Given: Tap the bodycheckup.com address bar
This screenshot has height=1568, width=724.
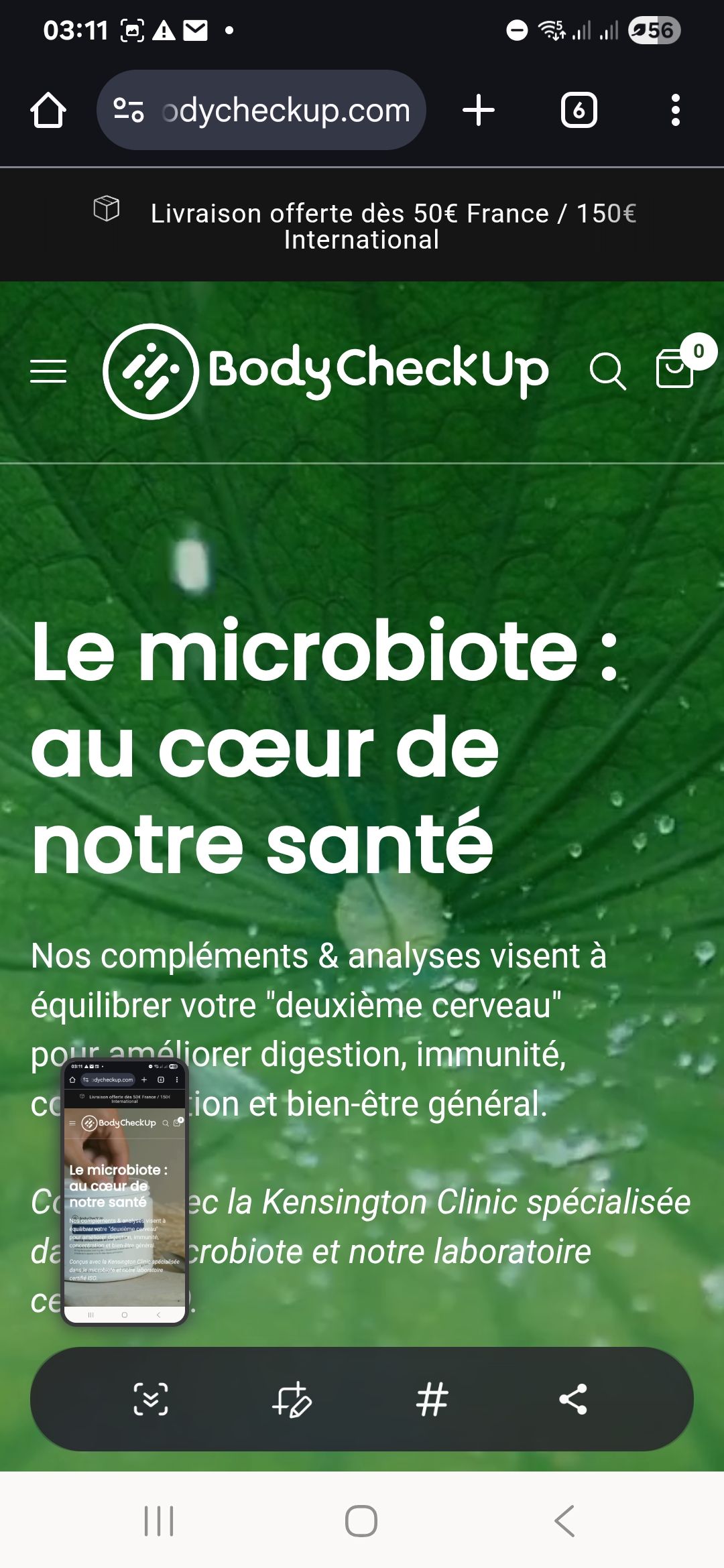Looking at the screenshot, I should coord(285,111).
